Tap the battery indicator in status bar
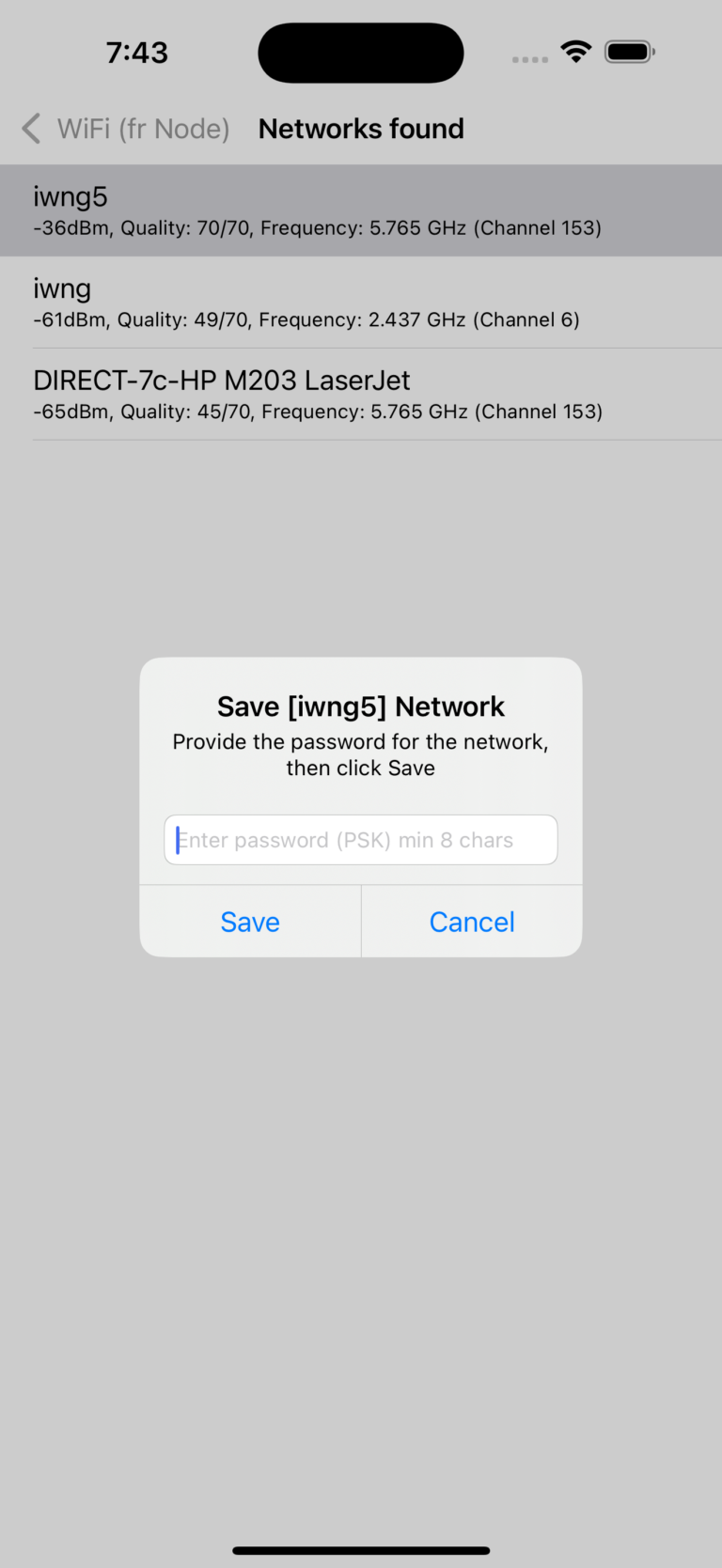The image size is (722, 1568). click(x=628, y=52)
